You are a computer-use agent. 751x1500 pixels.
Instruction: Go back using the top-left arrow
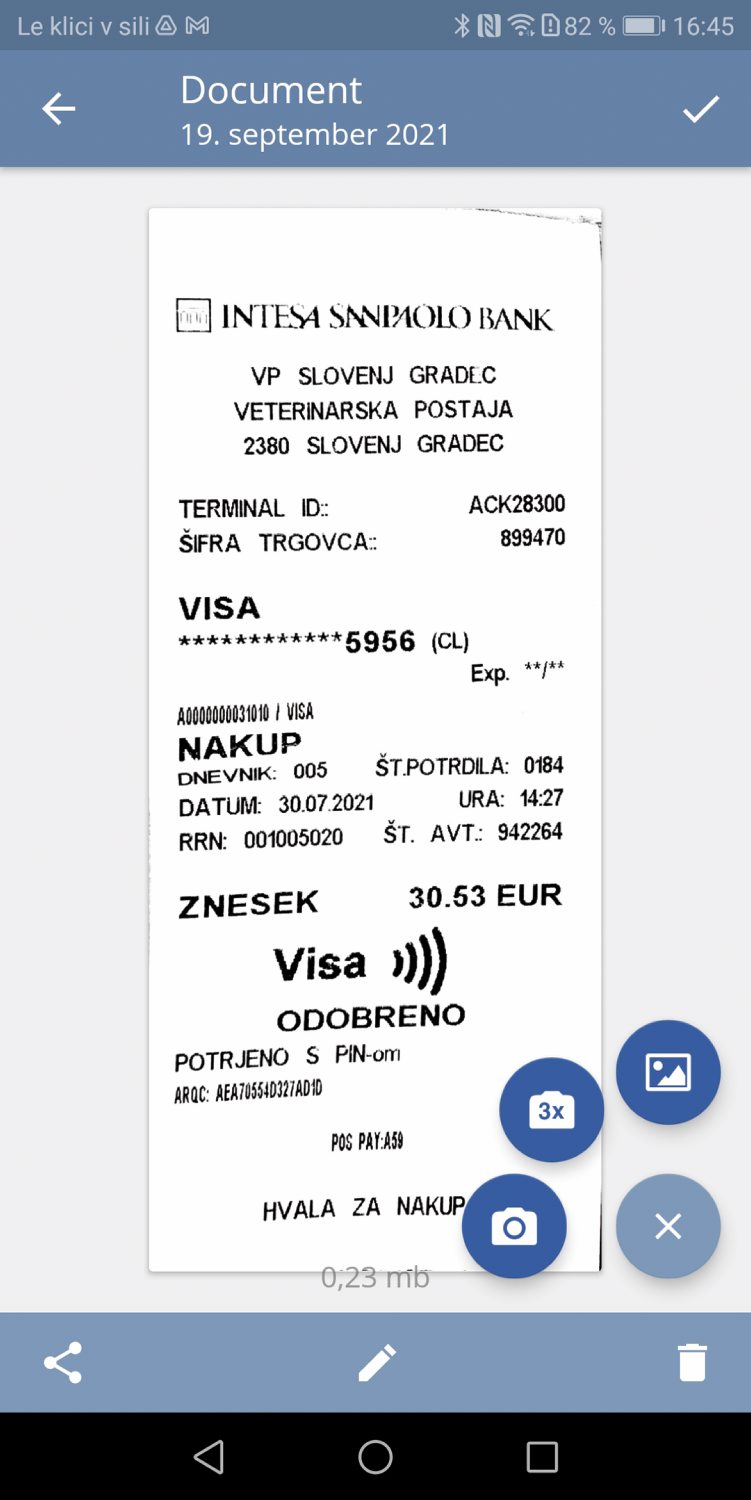tap(58, 109)
